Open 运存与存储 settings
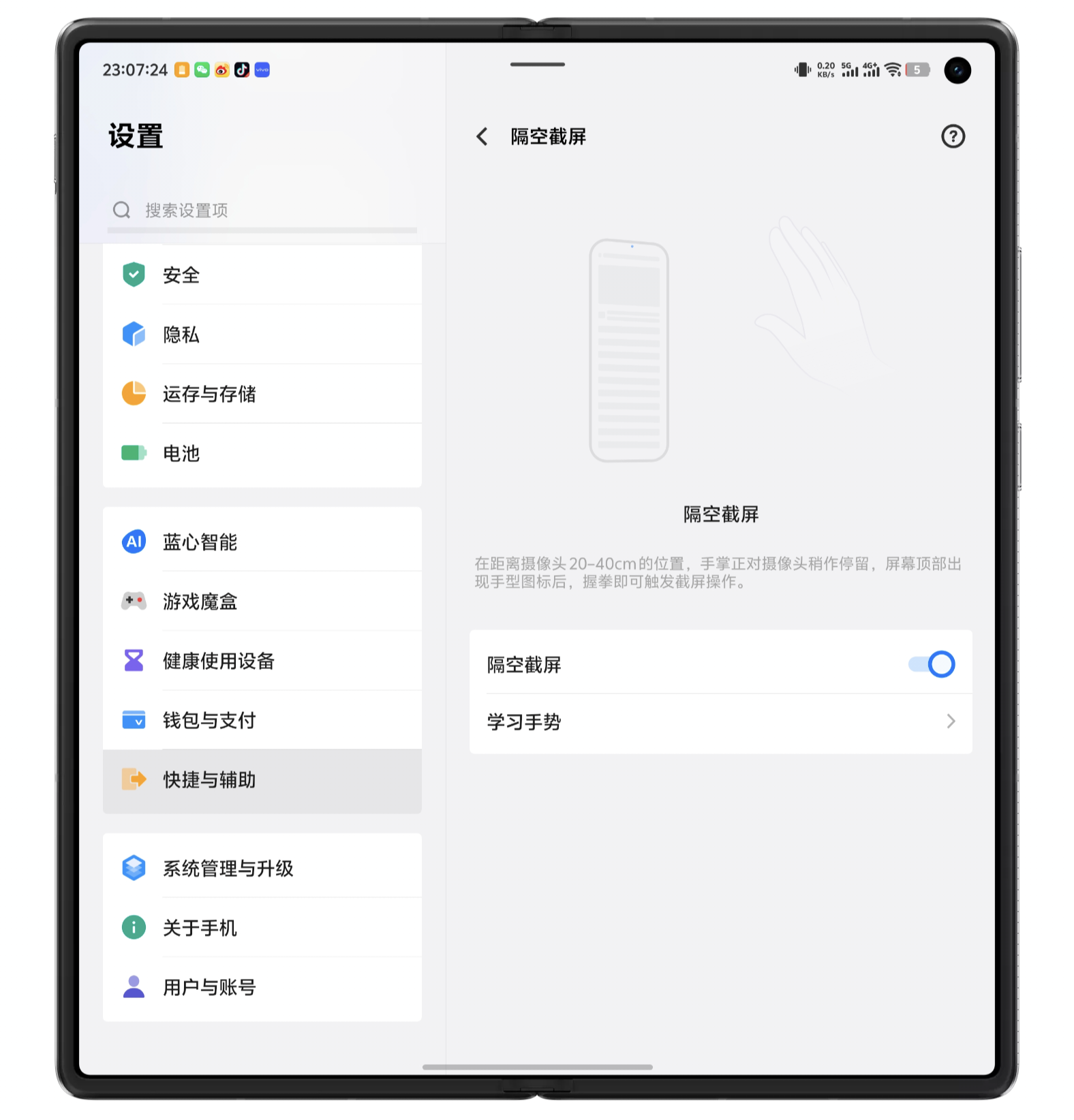1074x1120 pixels. [262, 394]
